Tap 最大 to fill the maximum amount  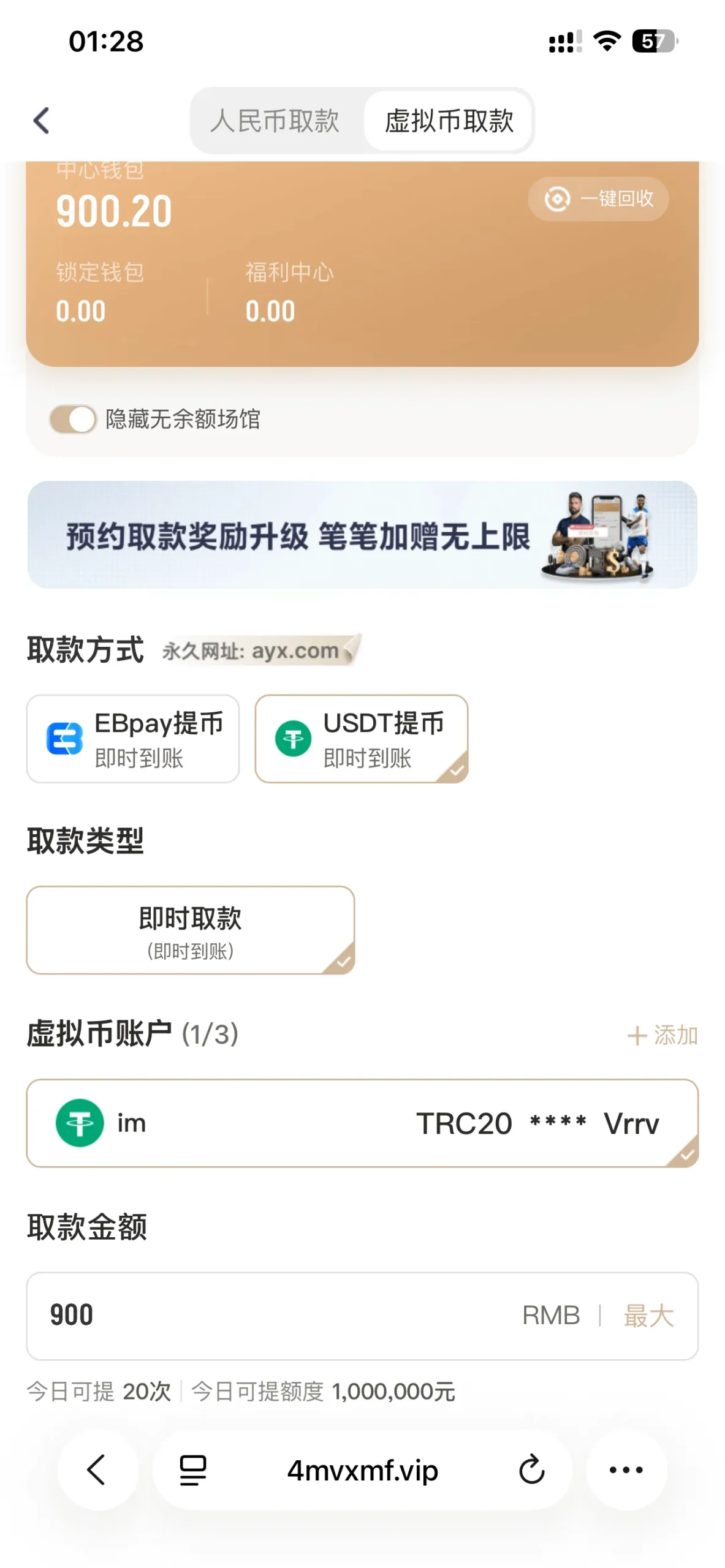tap(648, 1316)
